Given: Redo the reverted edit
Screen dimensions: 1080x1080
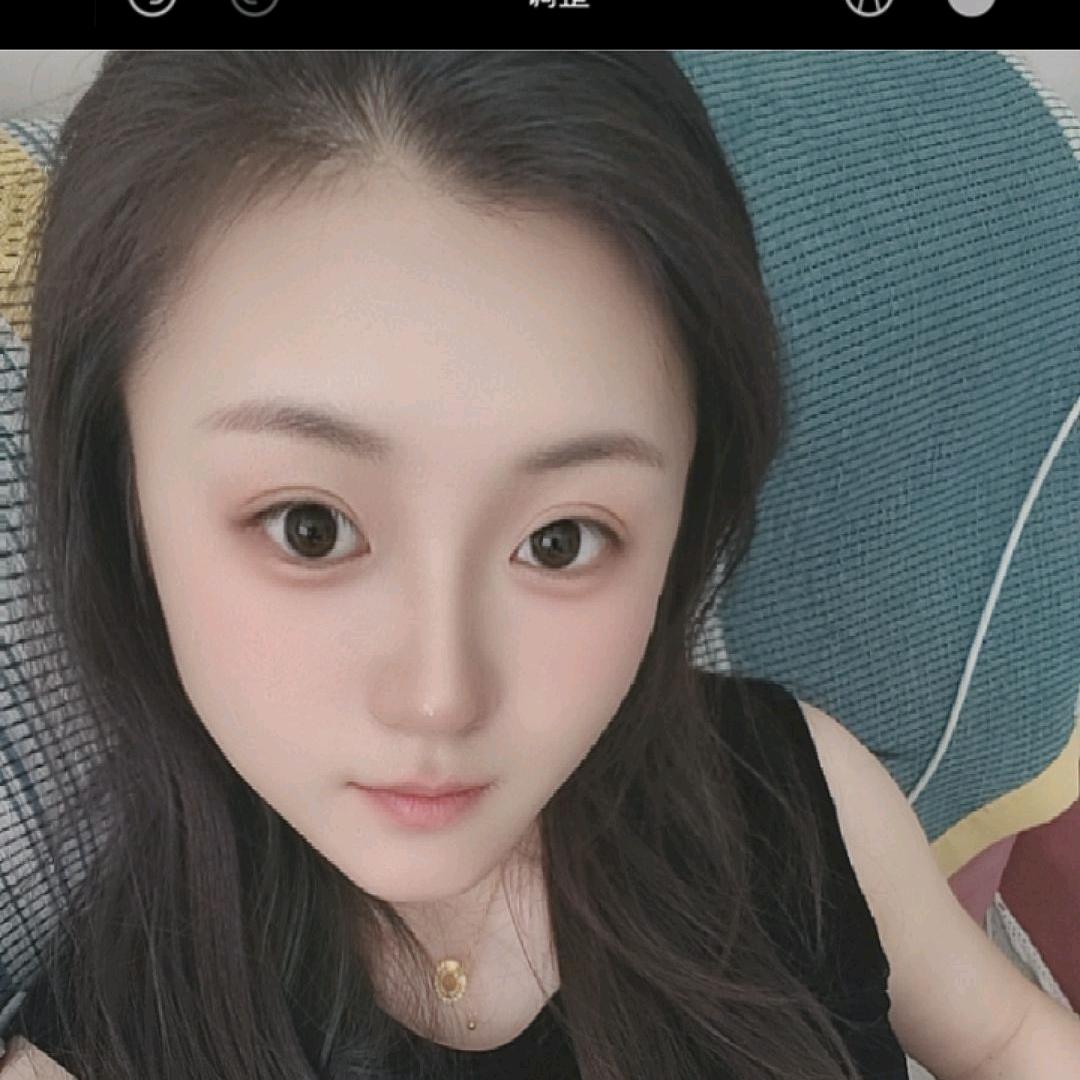Looking at the screenshot, I should 254,5.
